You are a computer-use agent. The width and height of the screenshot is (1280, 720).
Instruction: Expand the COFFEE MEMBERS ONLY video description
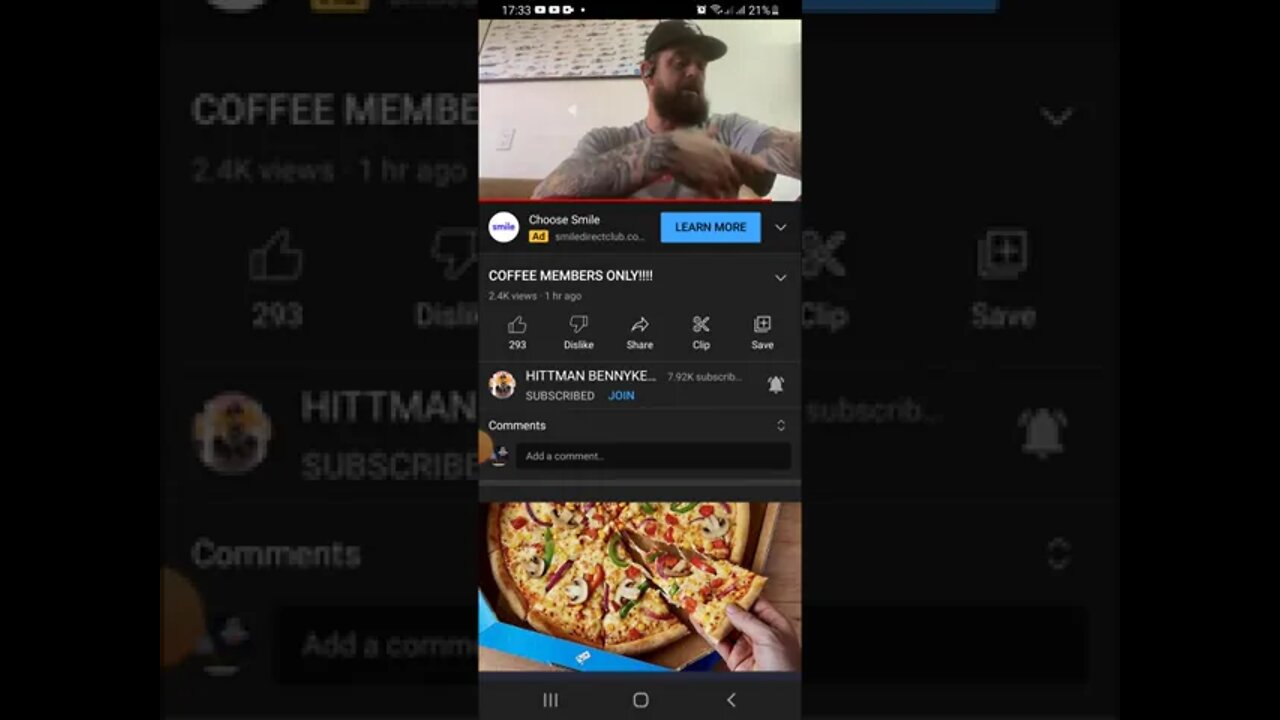(x=781, y=277)
